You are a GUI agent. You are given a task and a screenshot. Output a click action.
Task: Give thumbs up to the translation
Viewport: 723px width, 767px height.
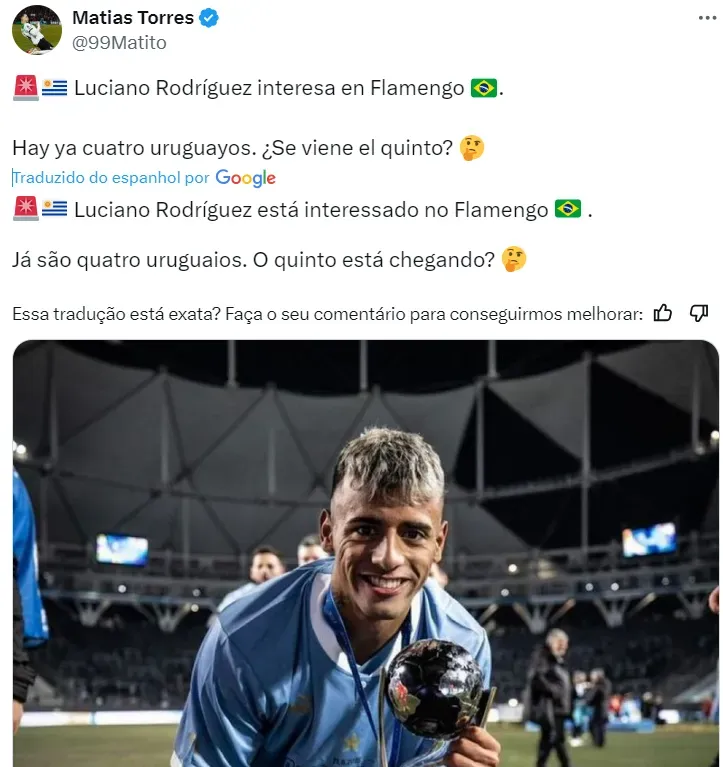pos(663,313)
